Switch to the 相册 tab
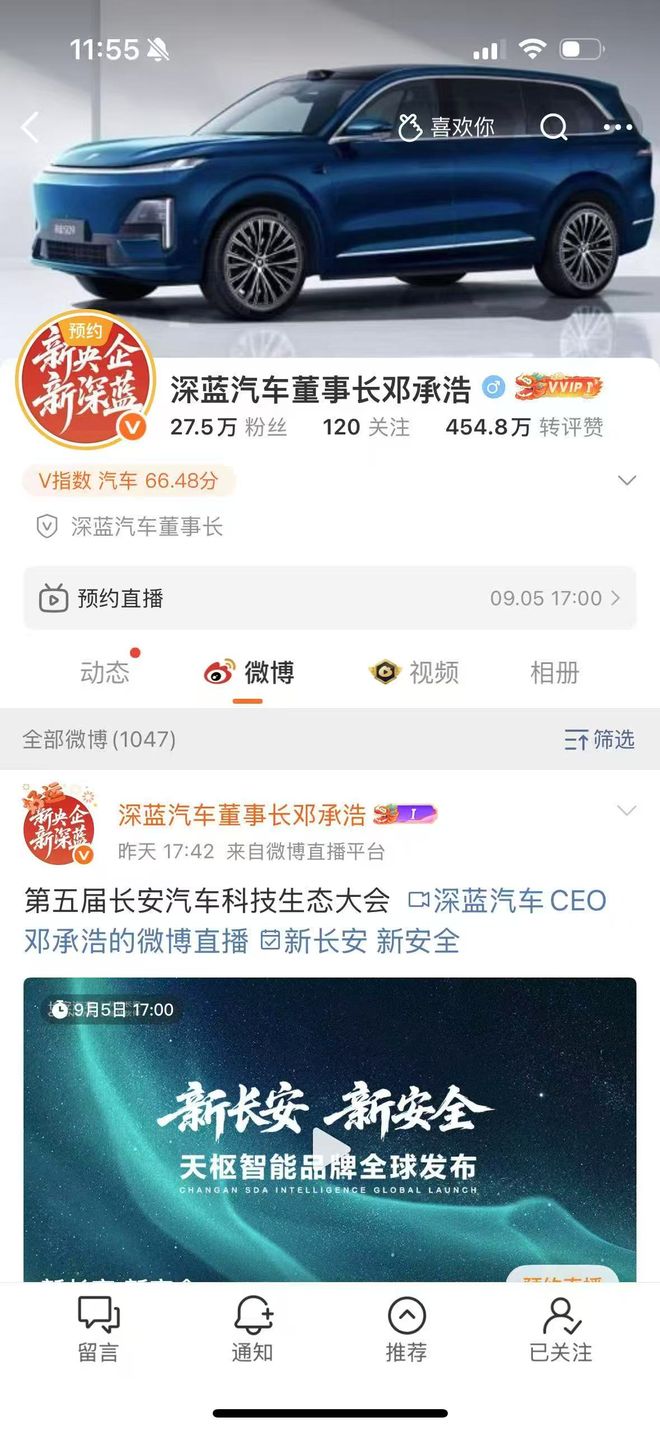This screenshot has width=660, height=1431. [555, 672]
